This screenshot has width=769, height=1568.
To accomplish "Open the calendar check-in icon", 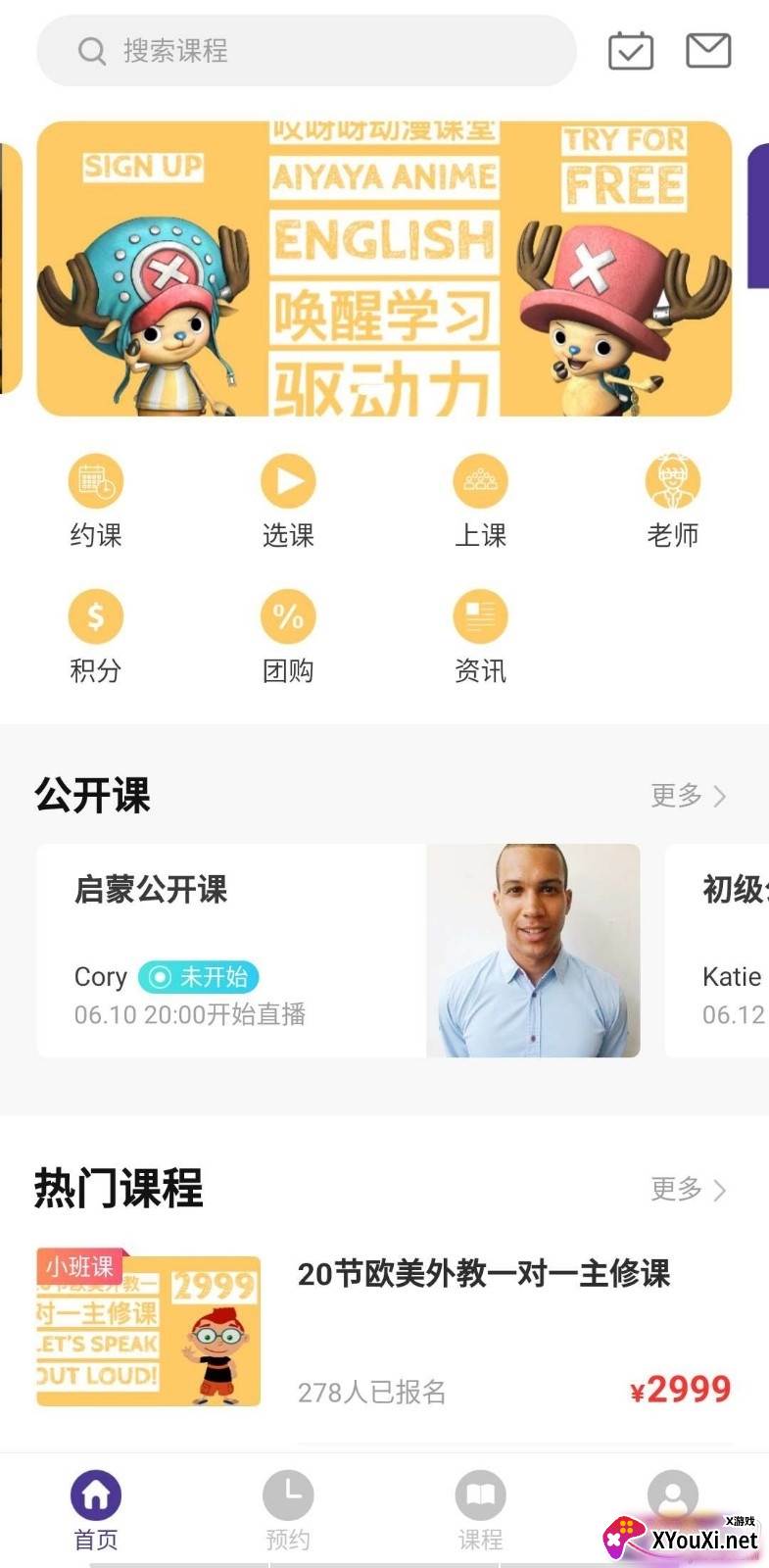I will click(631, 51).
